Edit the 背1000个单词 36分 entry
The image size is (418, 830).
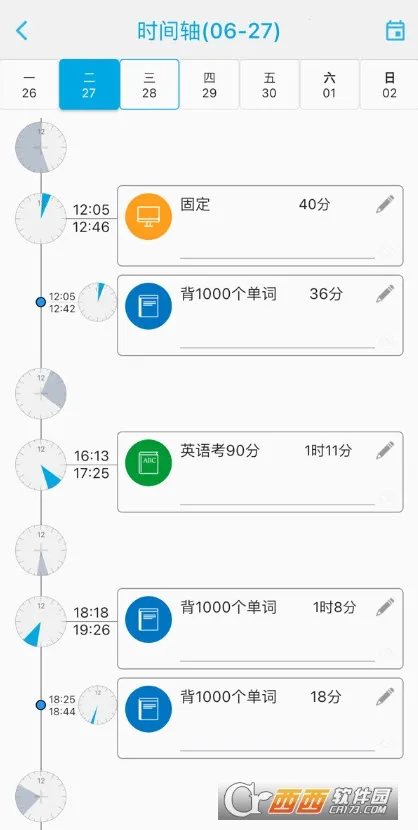coord(385,294)
